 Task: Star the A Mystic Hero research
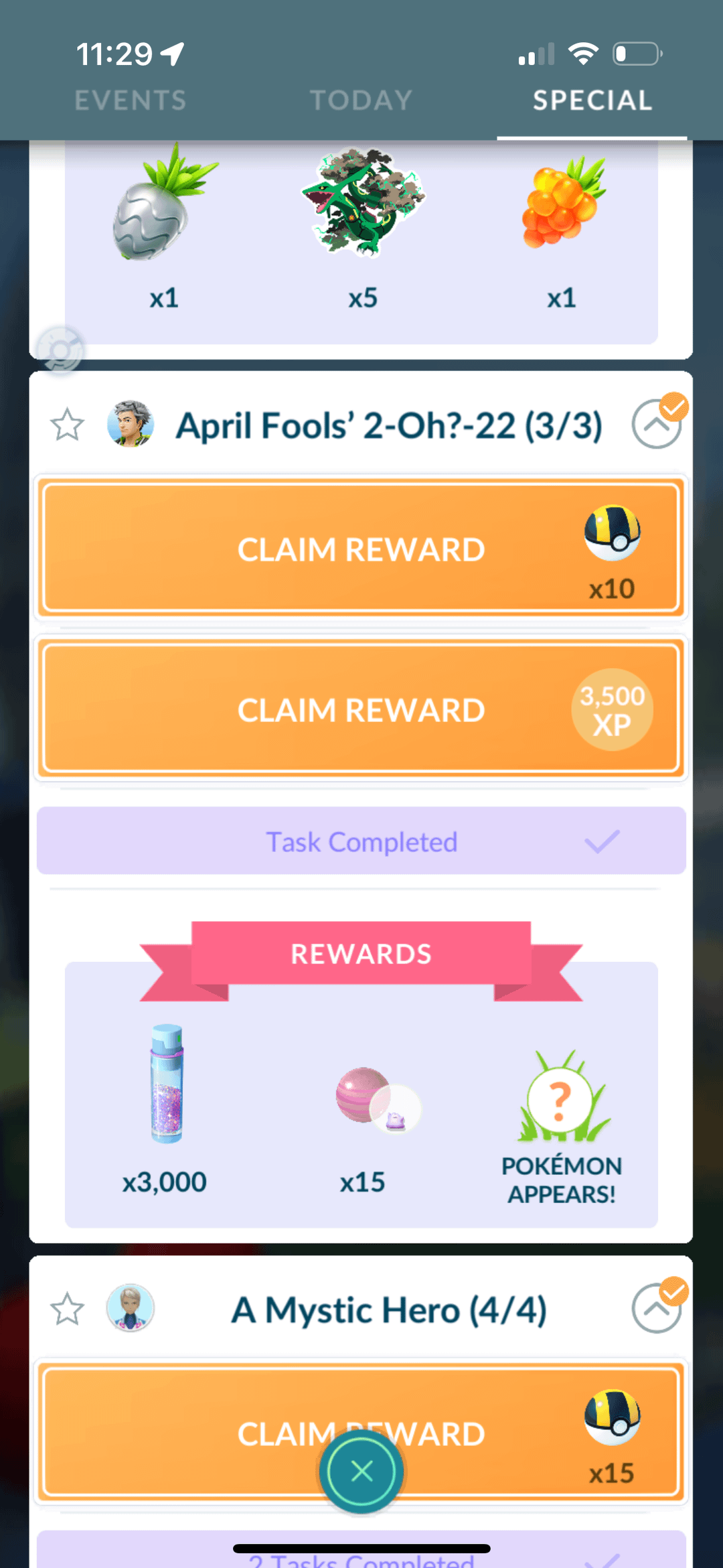[68, 1309]
